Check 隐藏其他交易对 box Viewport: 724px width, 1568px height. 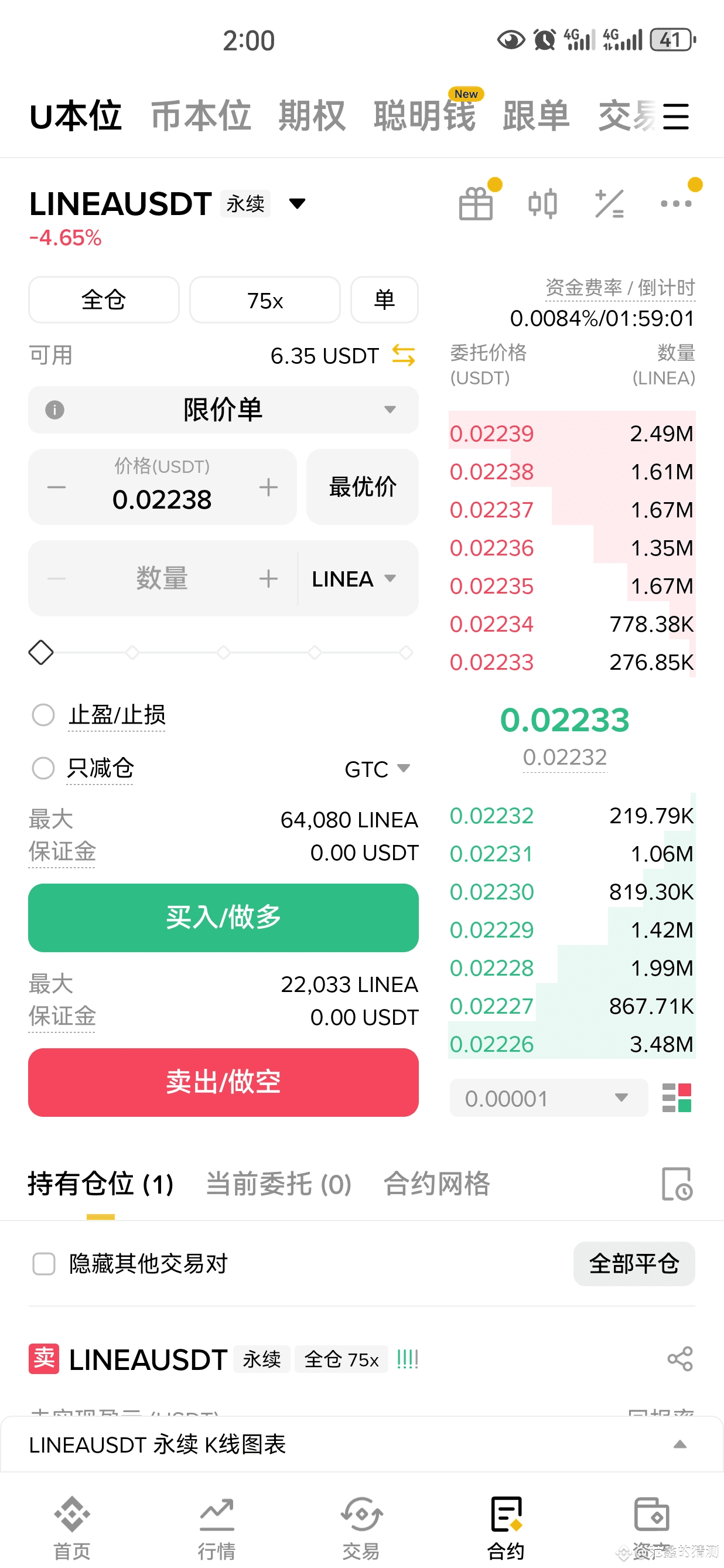[x=44, y=1264]
